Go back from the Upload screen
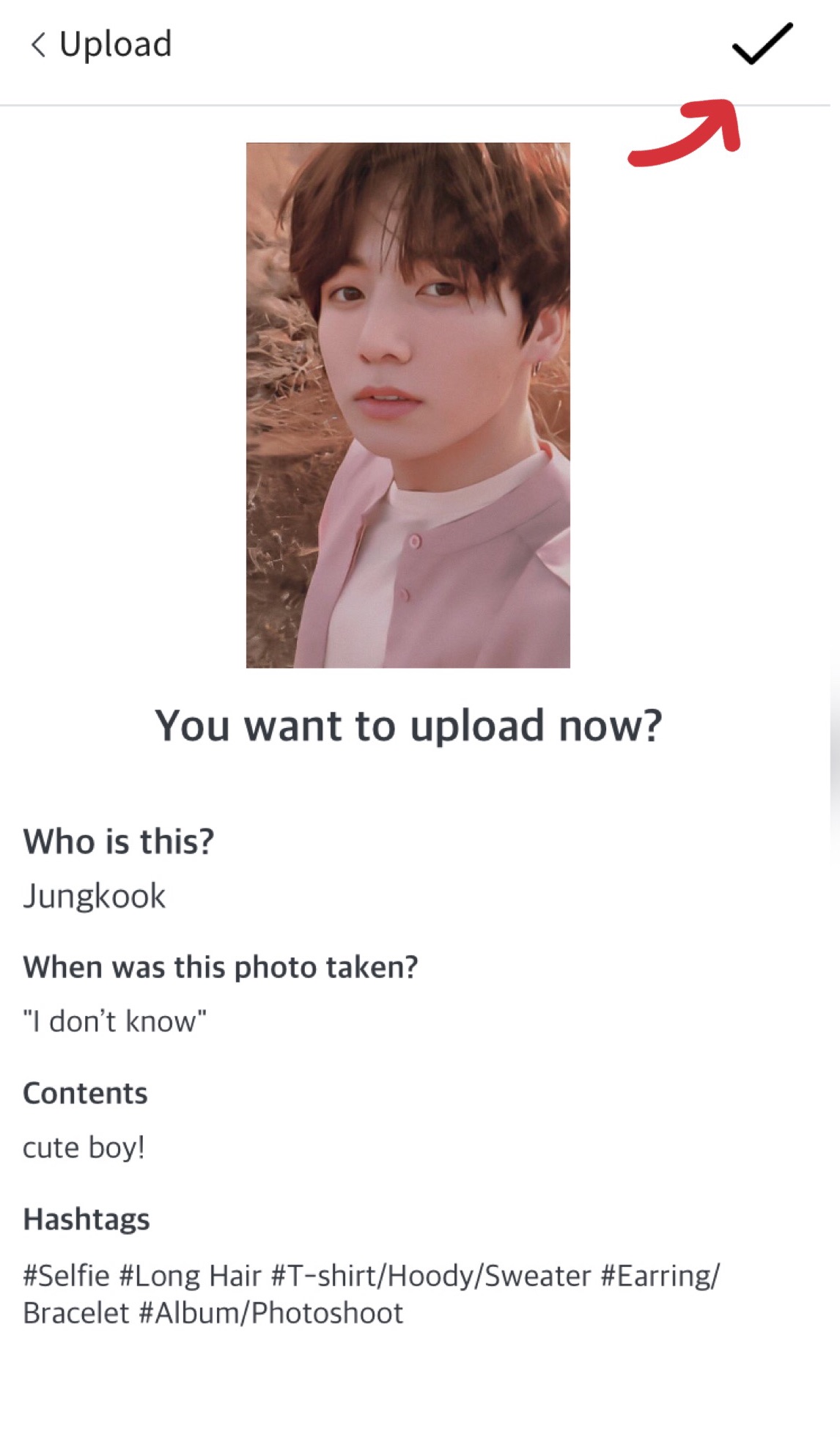Screen dimensions: 840x1437 (38, 45)
